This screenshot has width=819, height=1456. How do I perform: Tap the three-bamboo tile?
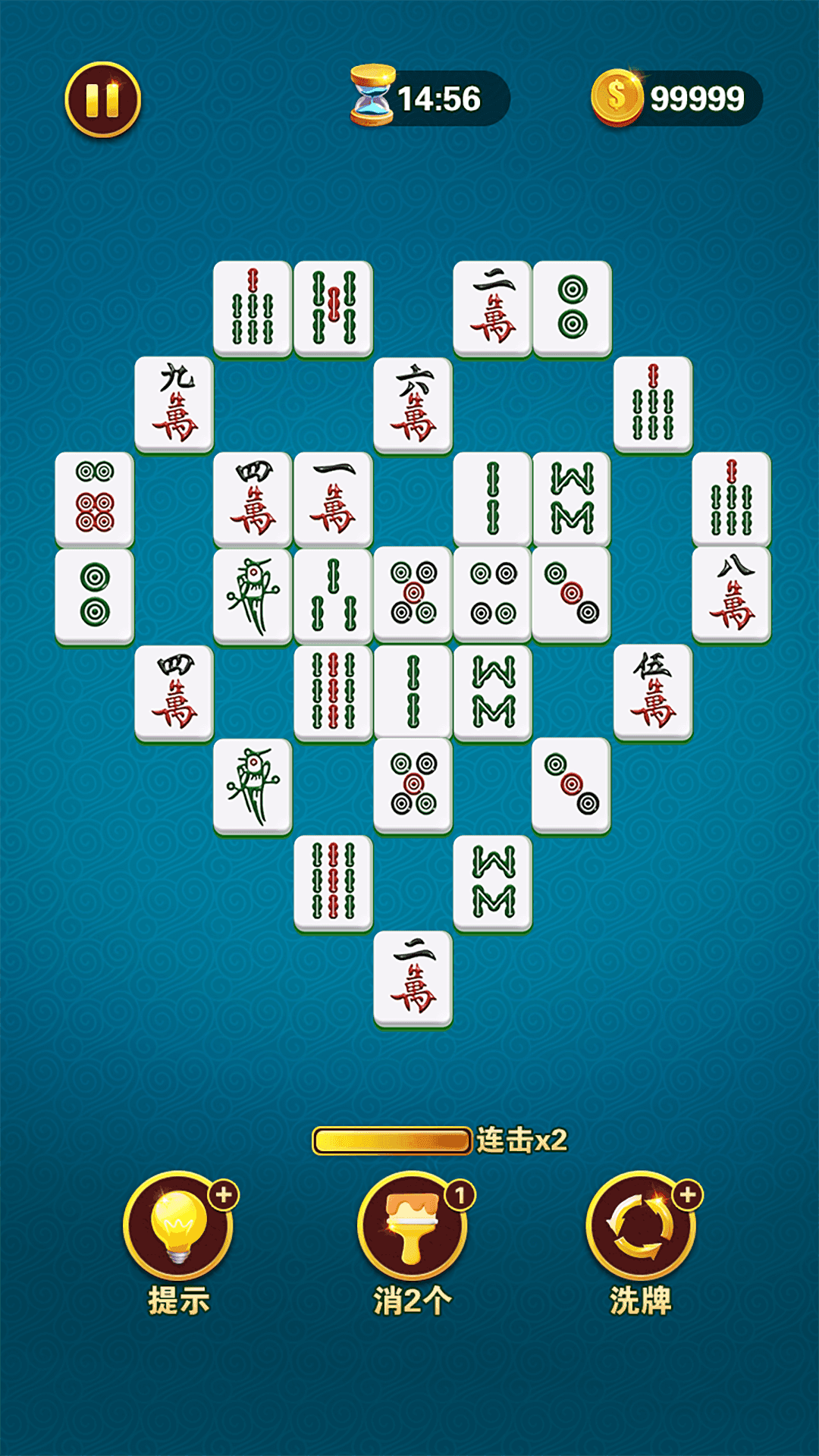click(333, 595)
